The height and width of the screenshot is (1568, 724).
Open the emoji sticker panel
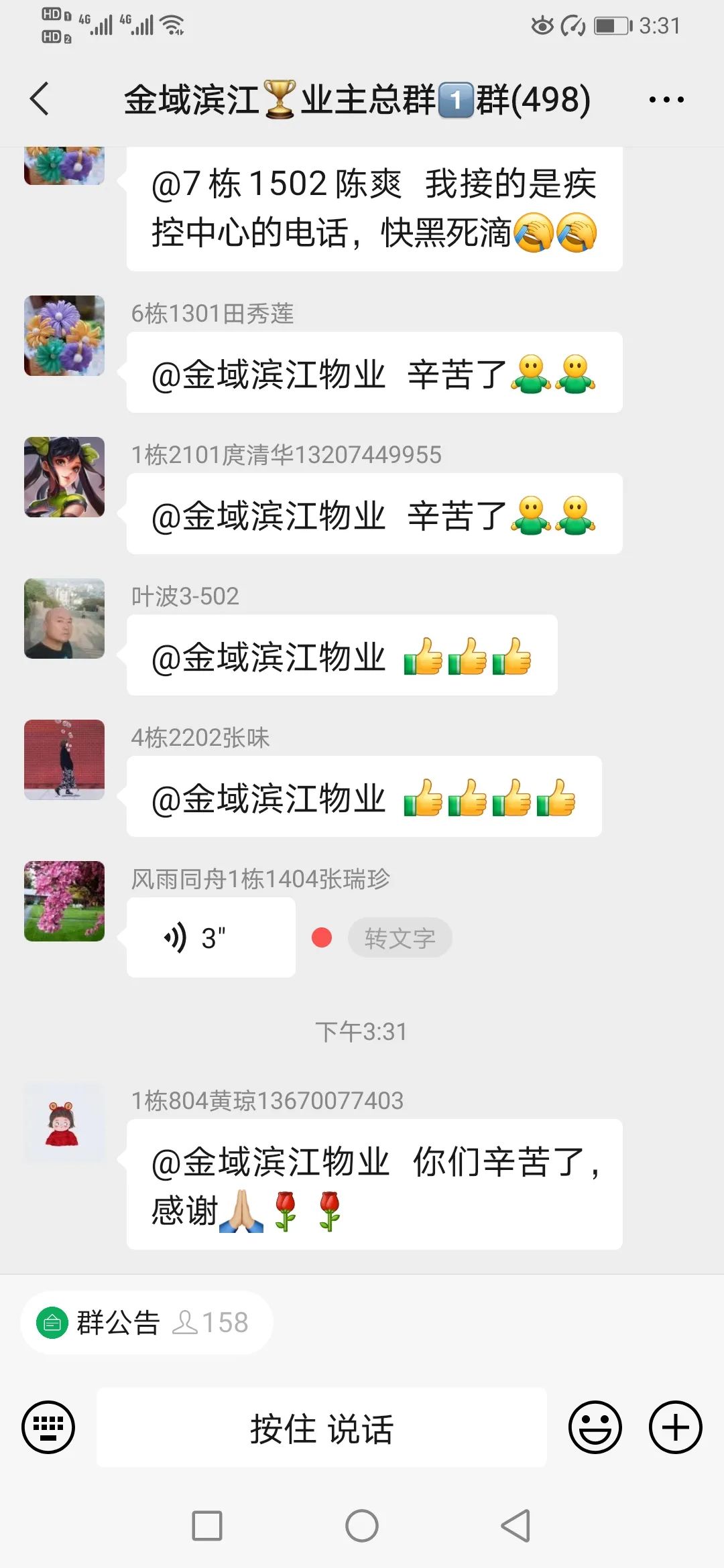point(595,1427)
